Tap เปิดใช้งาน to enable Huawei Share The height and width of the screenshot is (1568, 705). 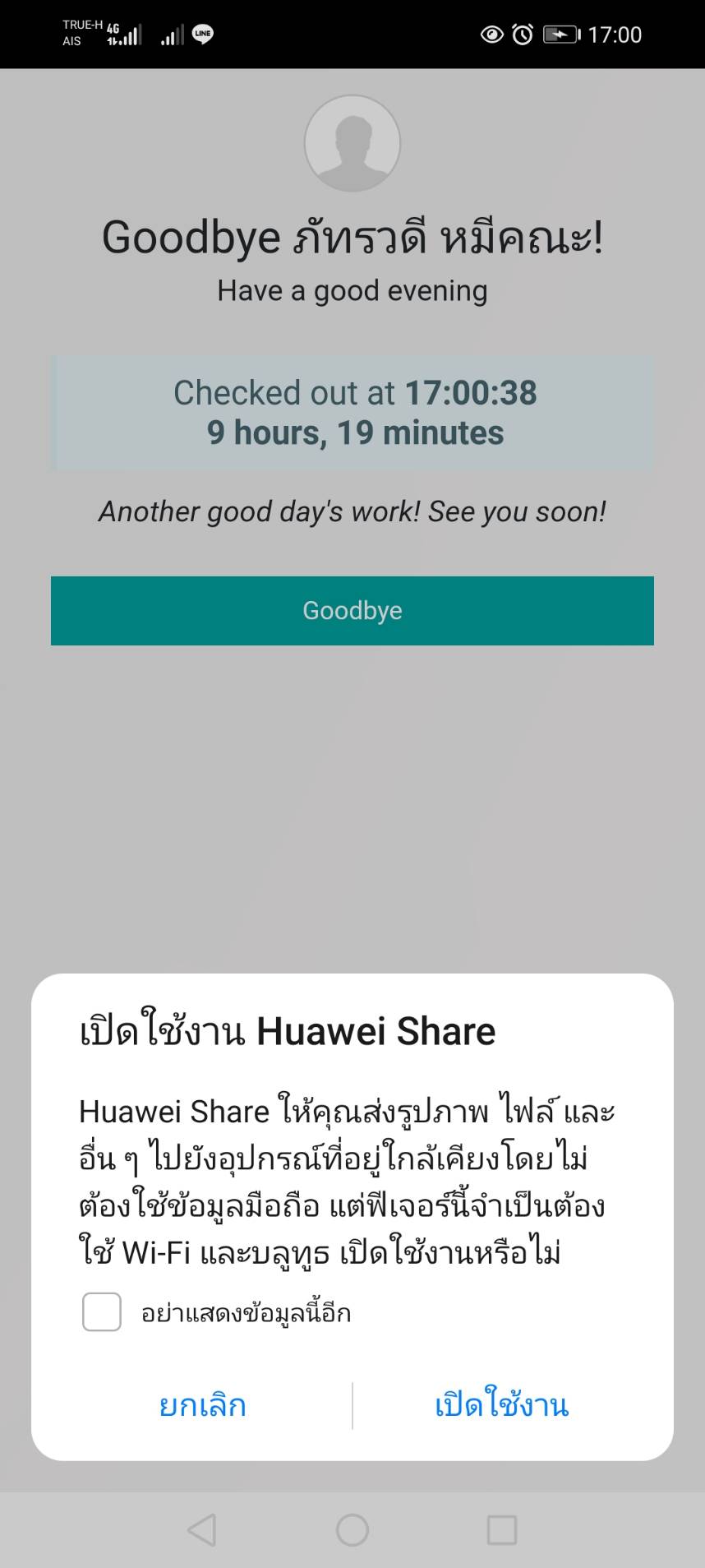tap(501, 1405)
